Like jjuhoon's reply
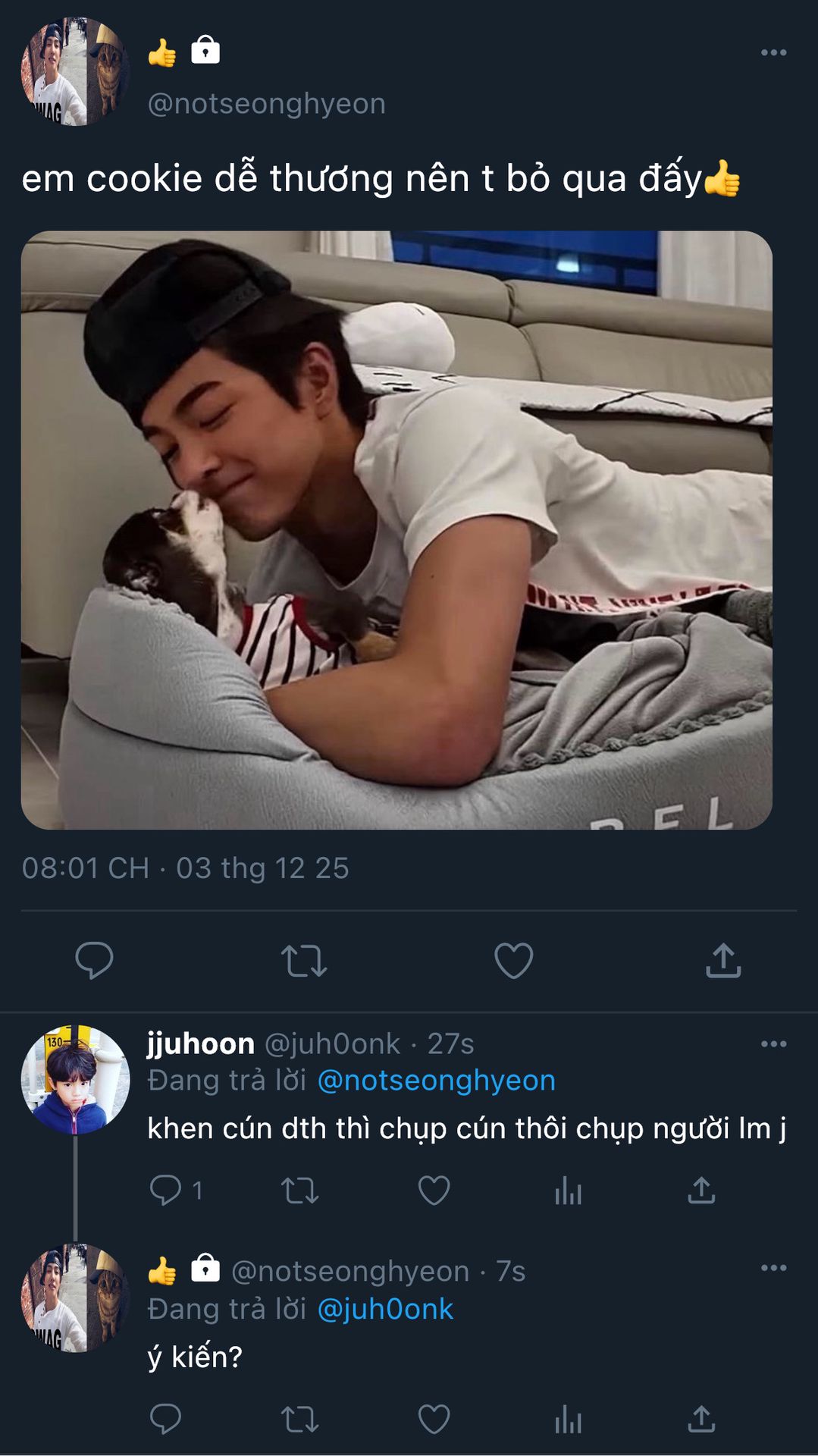Image resolution: width=818 pixels, height=1456 pixels. 434,1190
